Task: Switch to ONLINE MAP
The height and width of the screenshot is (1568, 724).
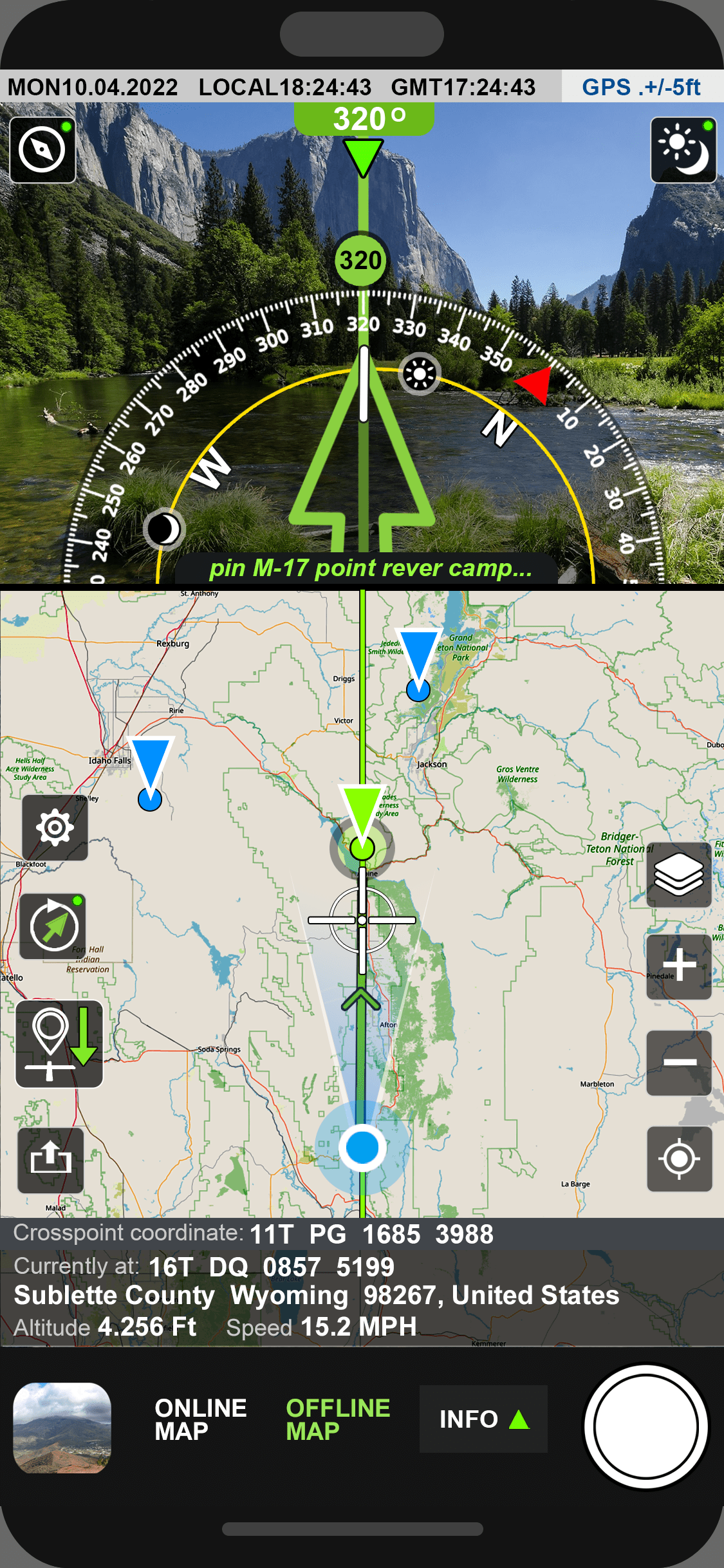Action: coord(200,1419)
